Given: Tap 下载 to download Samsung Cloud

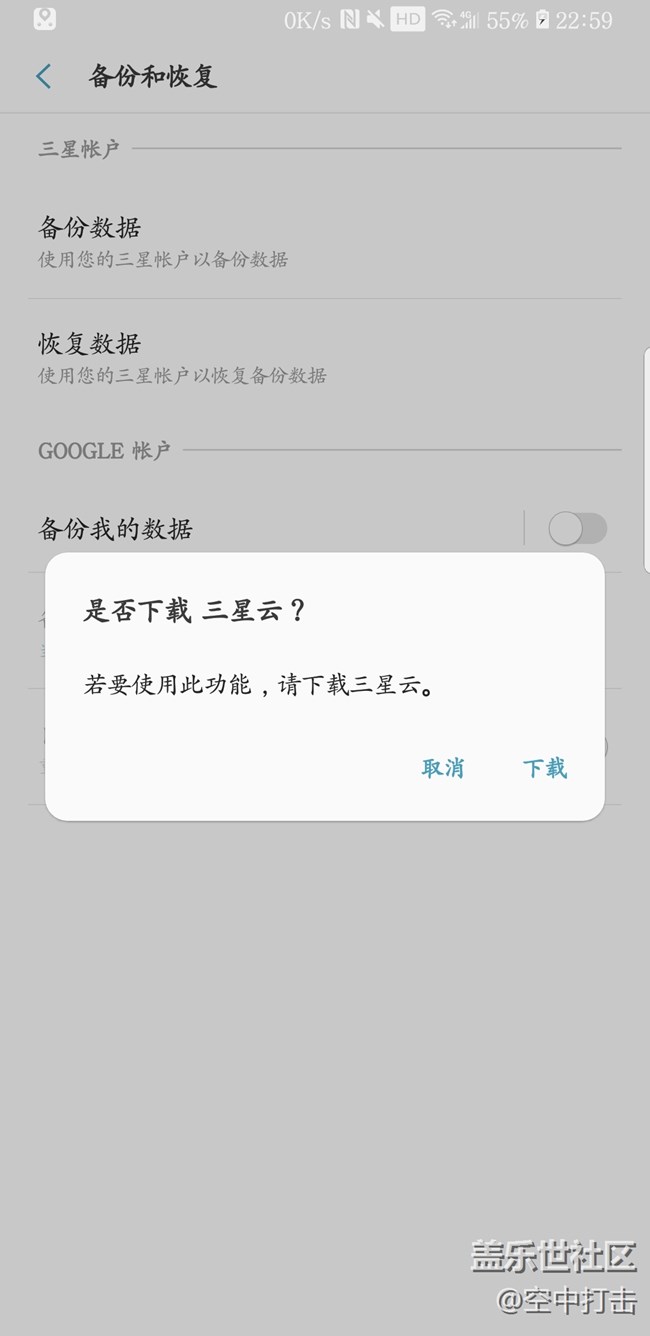Looking at the screenshot, I should click(544, 768).
